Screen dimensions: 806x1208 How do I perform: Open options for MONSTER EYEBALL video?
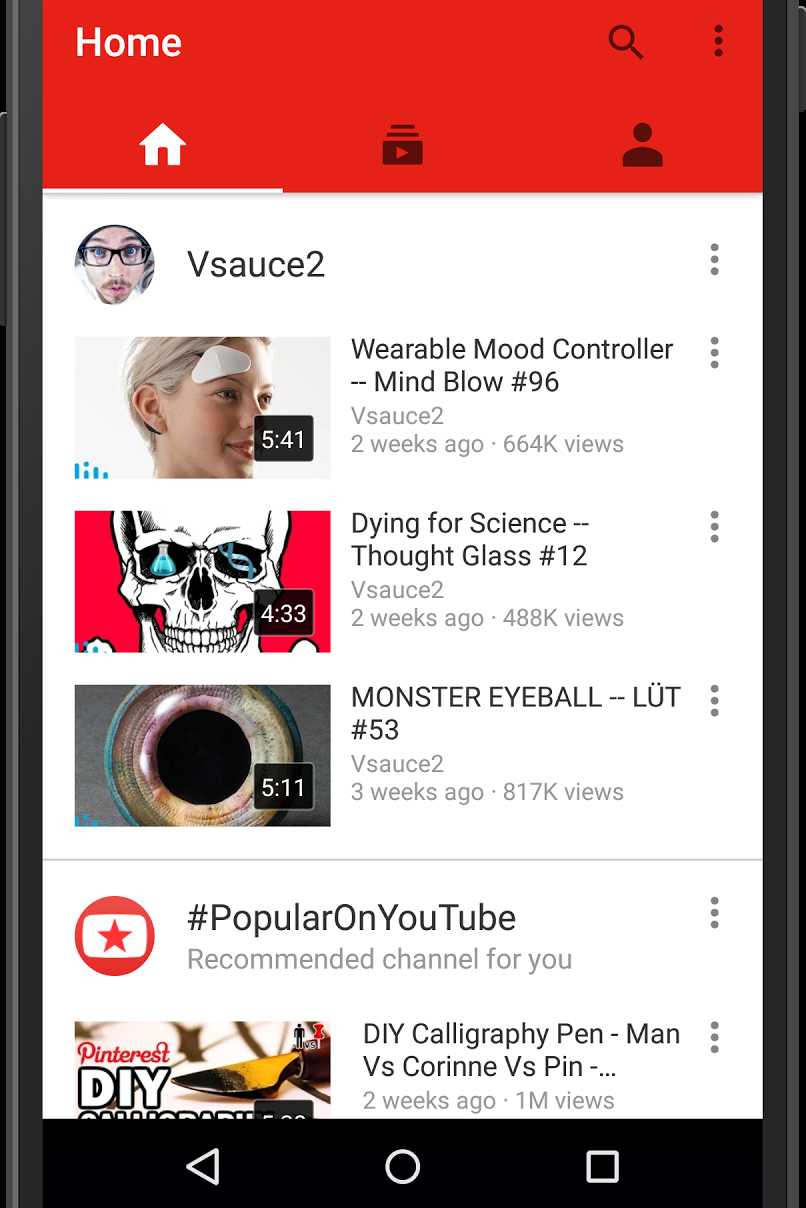[714, 701]
